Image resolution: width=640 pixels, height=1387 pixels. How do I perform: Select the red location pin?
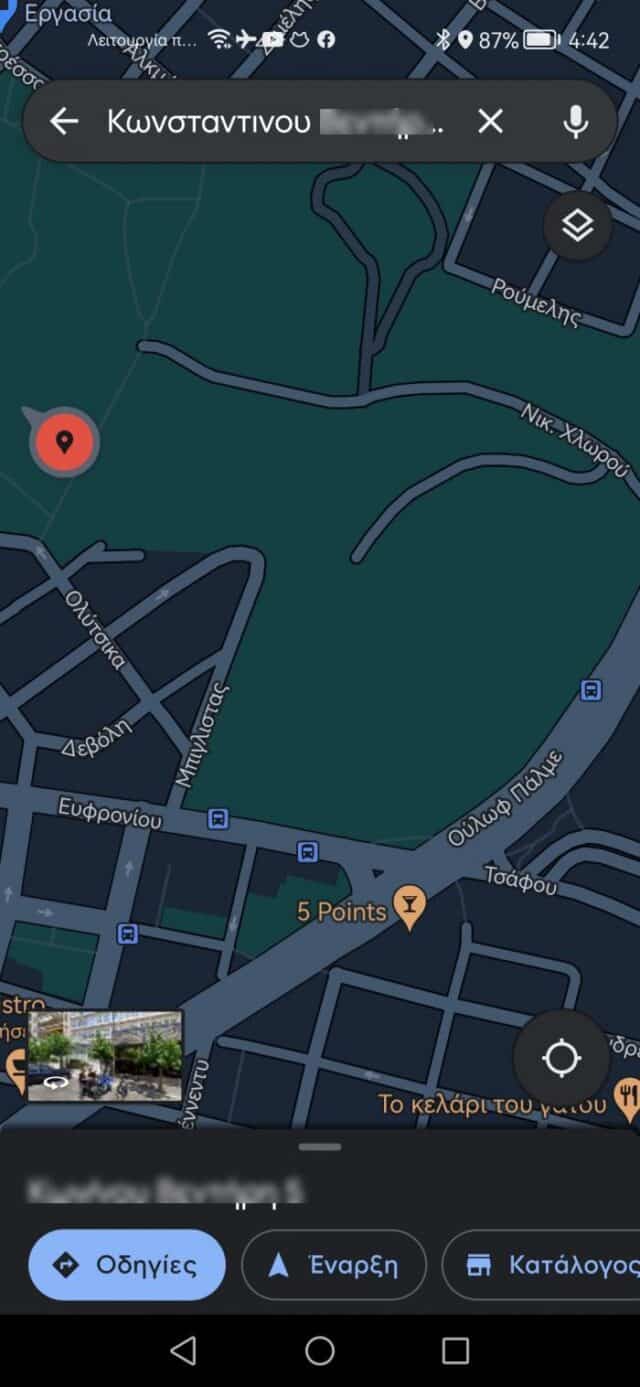tap(64, 441)
